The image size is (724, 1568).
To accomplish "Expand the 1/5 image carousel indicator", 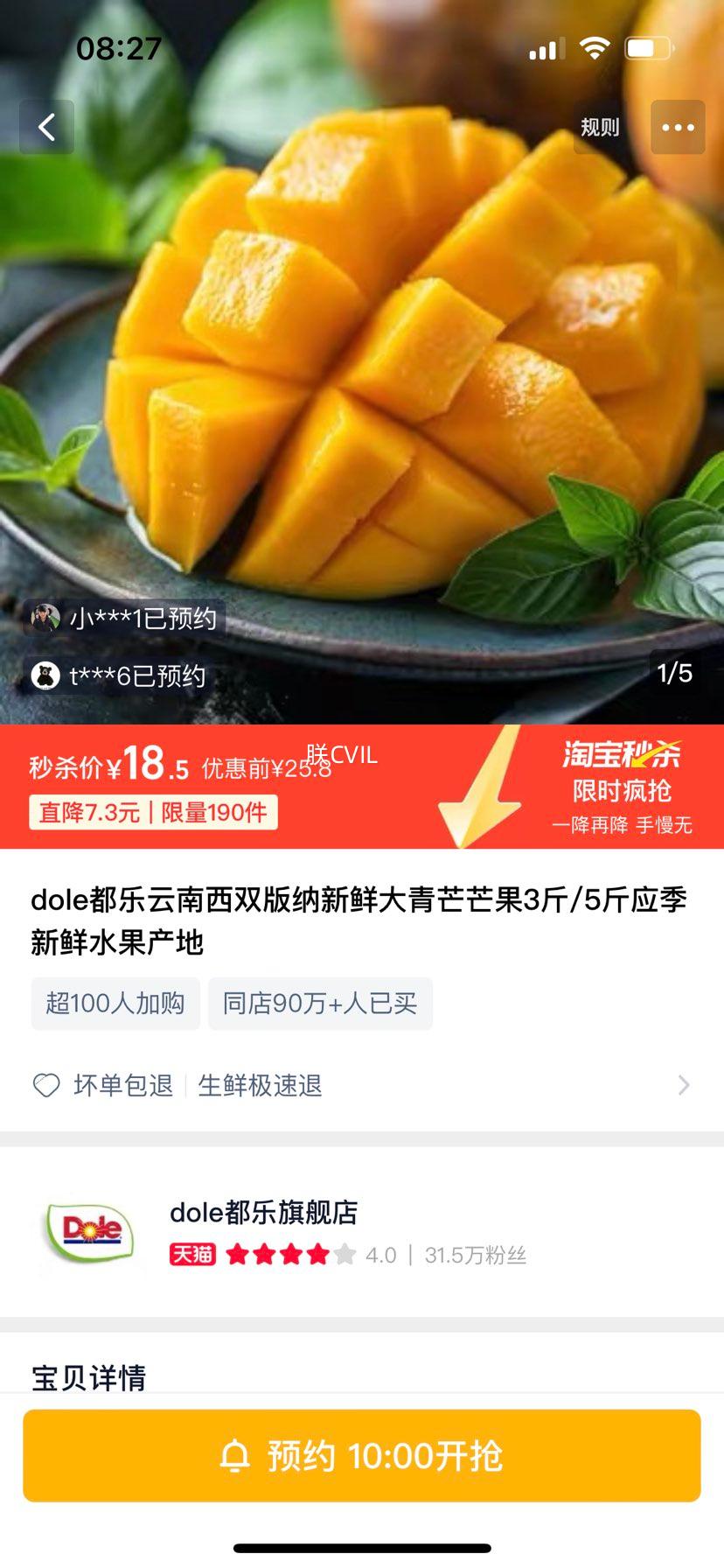I will click(x=676, y=672).
